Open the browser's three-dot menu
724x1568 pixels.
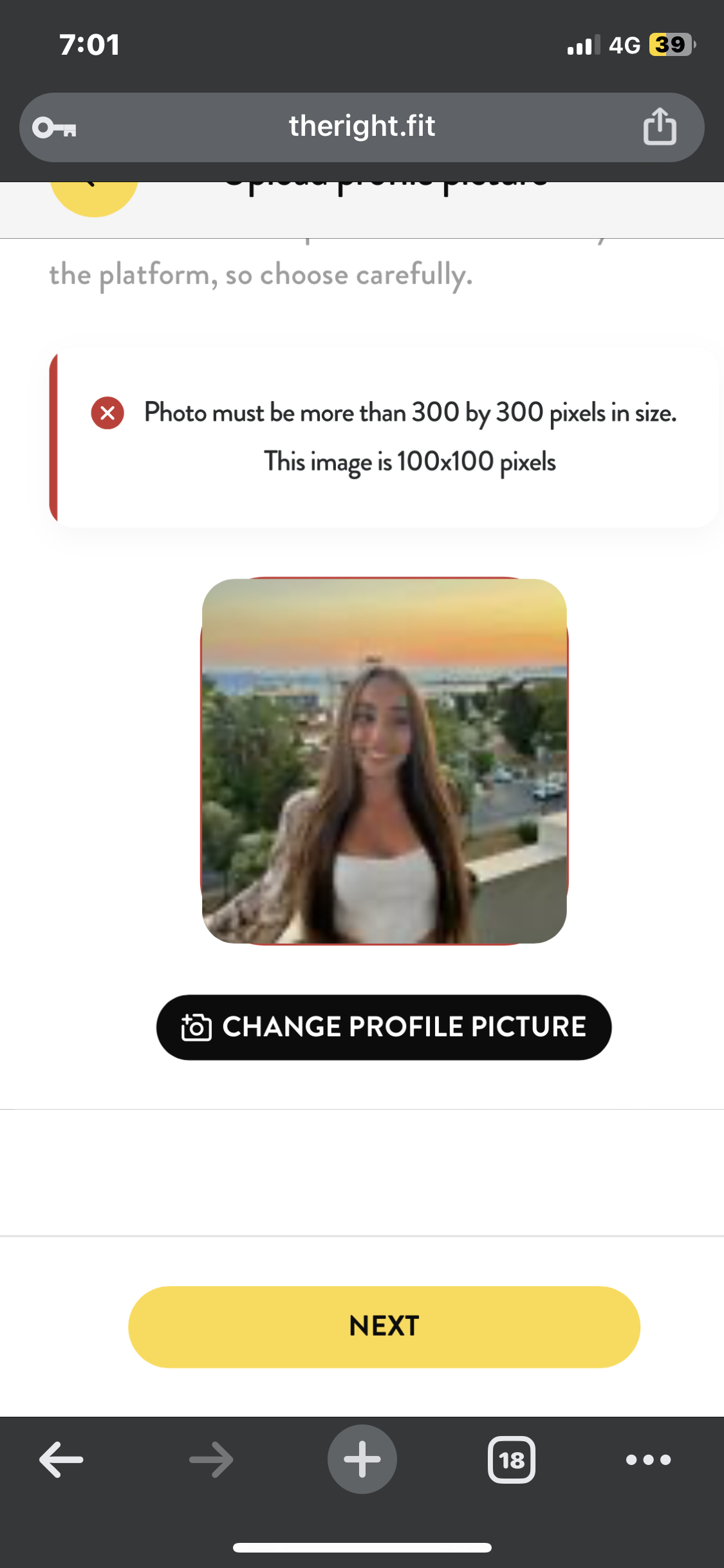point(648,1459)
